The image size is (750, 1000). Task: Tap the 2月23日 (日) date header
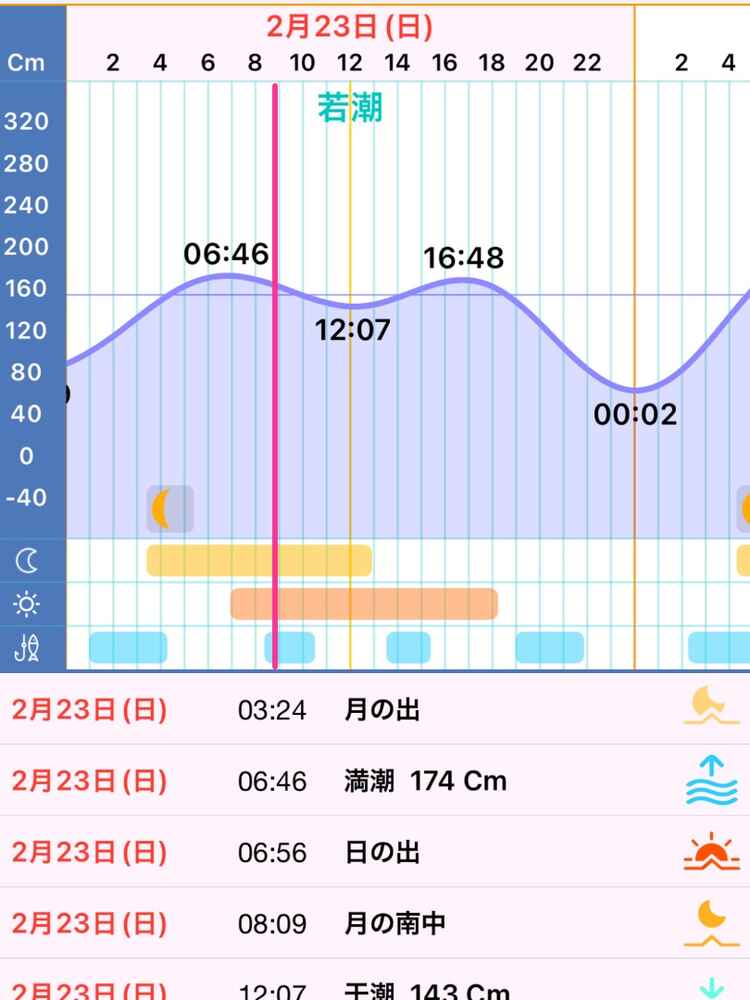click(x=349, y=27)
